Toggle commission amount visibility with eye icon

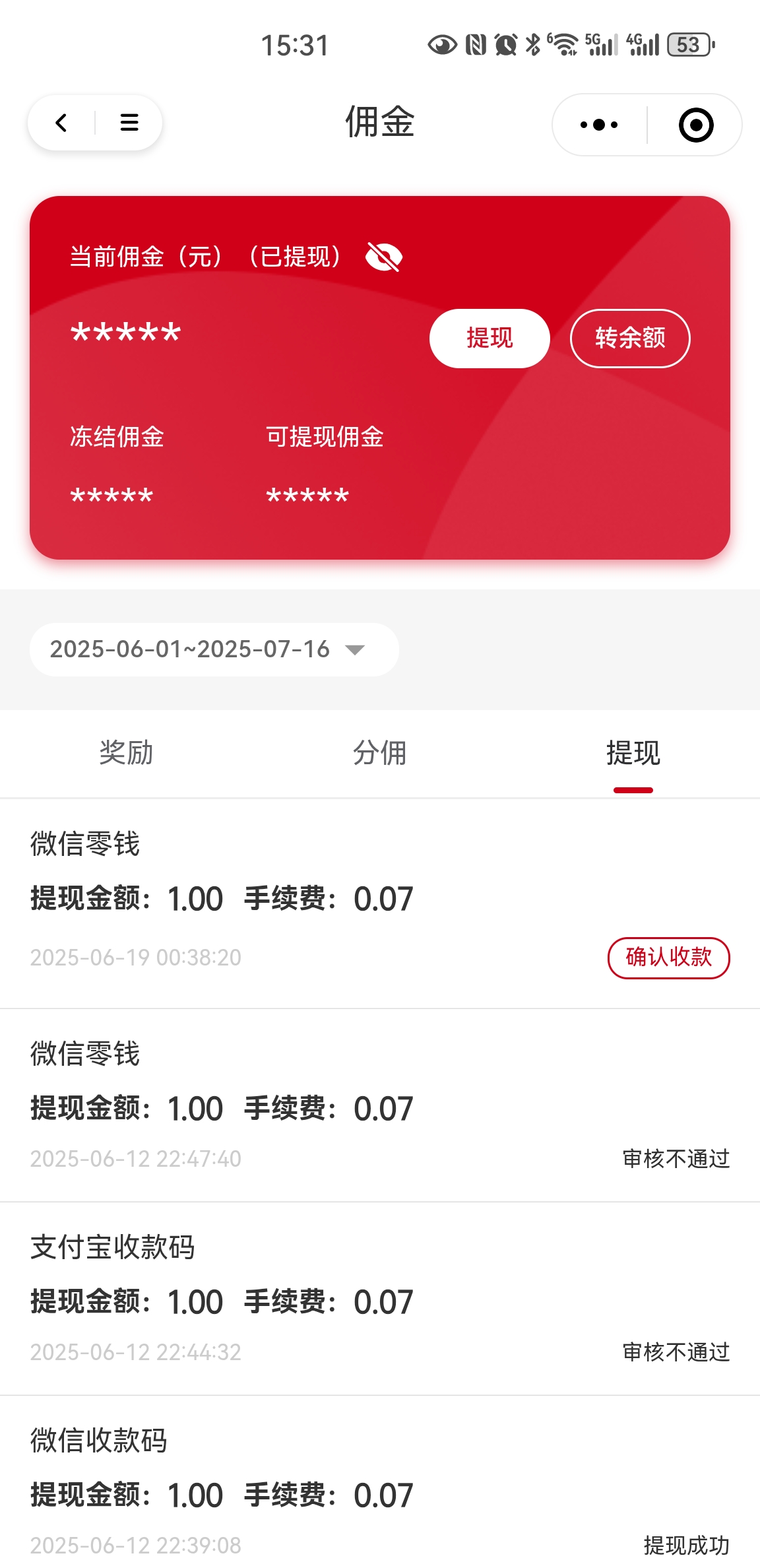point(385,256)
